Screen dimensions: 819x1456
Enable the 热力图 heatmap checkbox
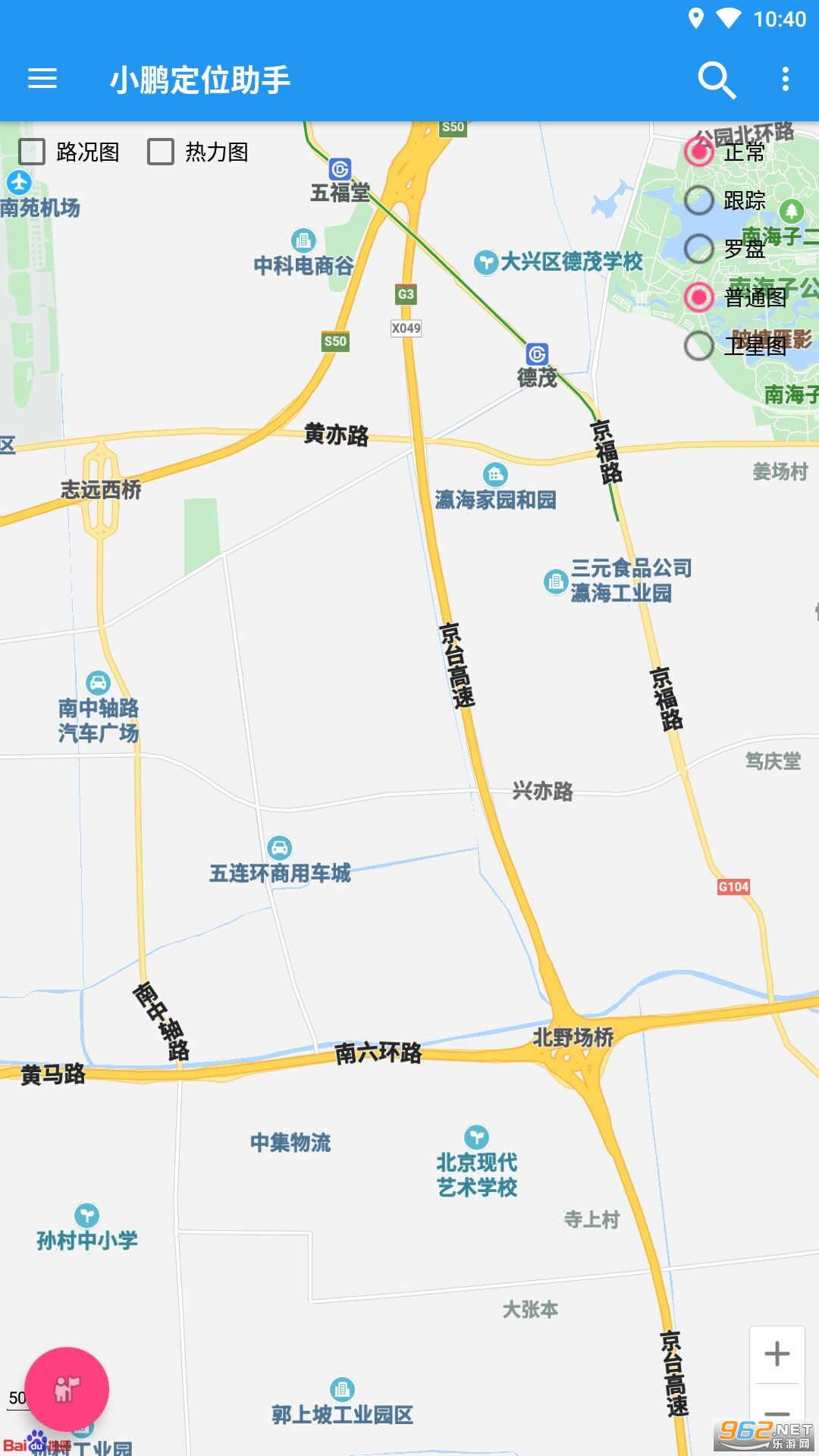[199, 152]
